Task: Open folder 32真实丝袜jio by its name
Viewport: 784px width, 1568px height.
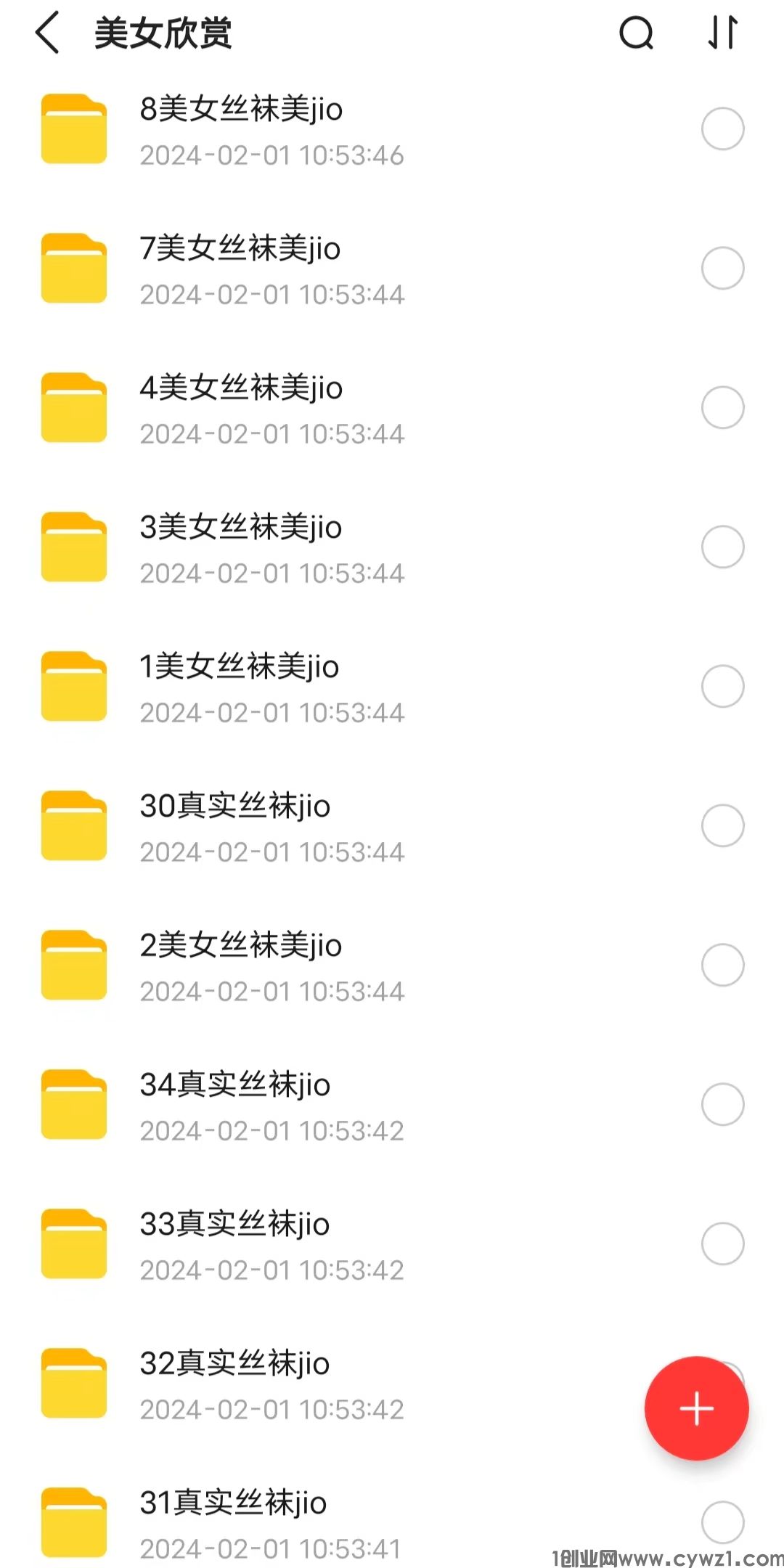Action: click(234, 1364)
